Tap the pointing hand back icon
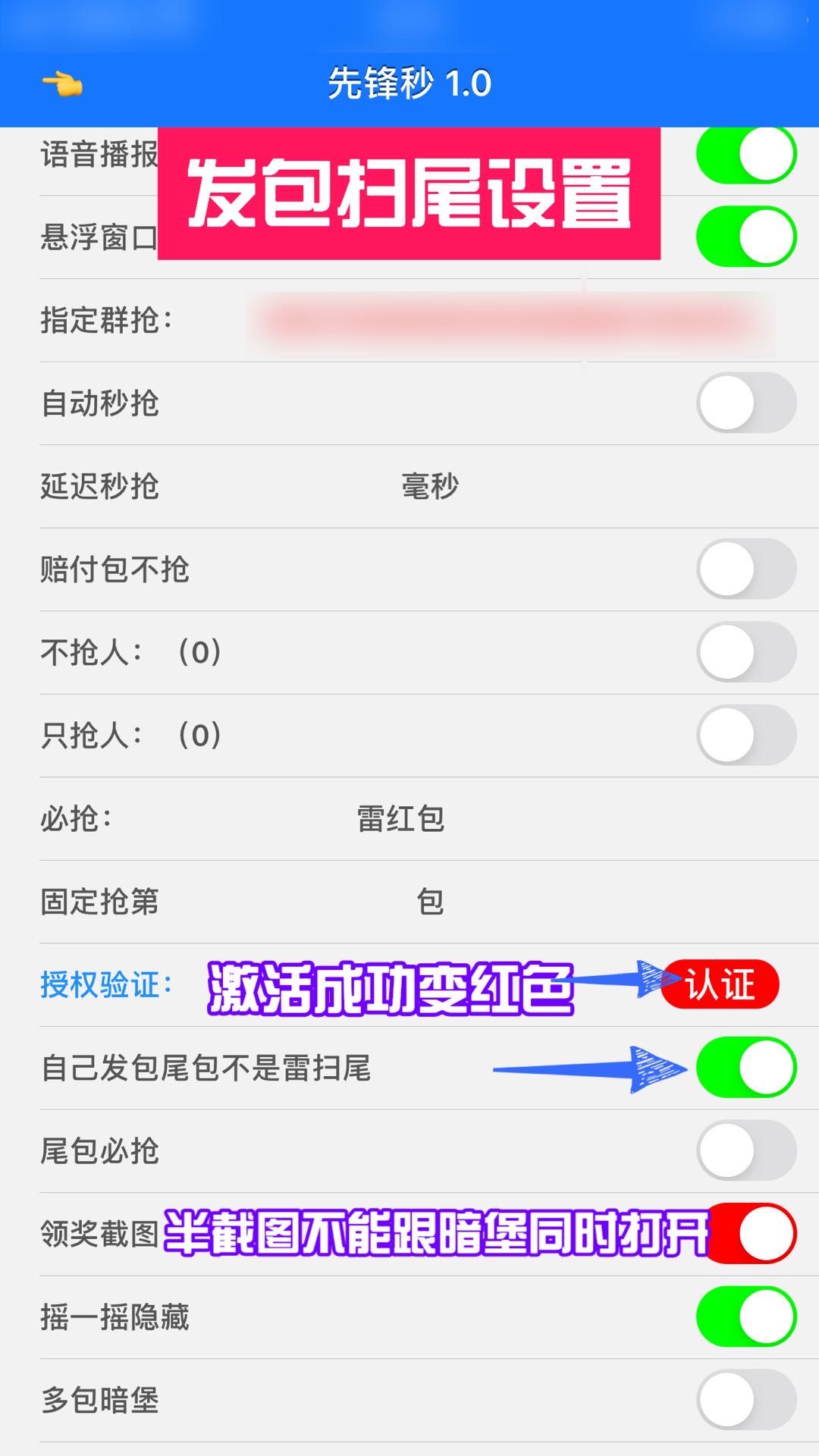 [62, 83]
